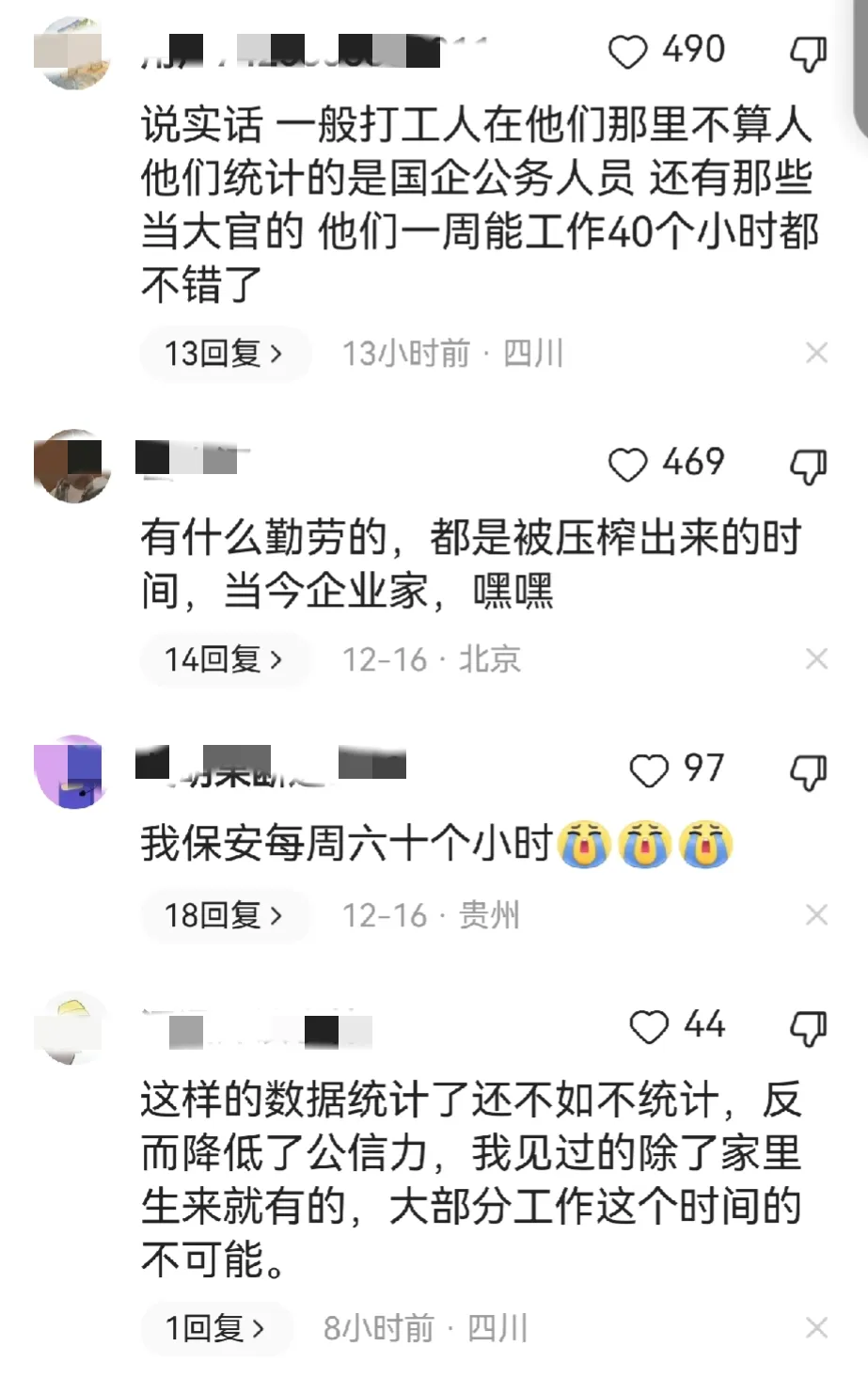Like the comment with 490 likes
Image resolution: width=868 pixels, height=1393 pixels.
[628, 53]
